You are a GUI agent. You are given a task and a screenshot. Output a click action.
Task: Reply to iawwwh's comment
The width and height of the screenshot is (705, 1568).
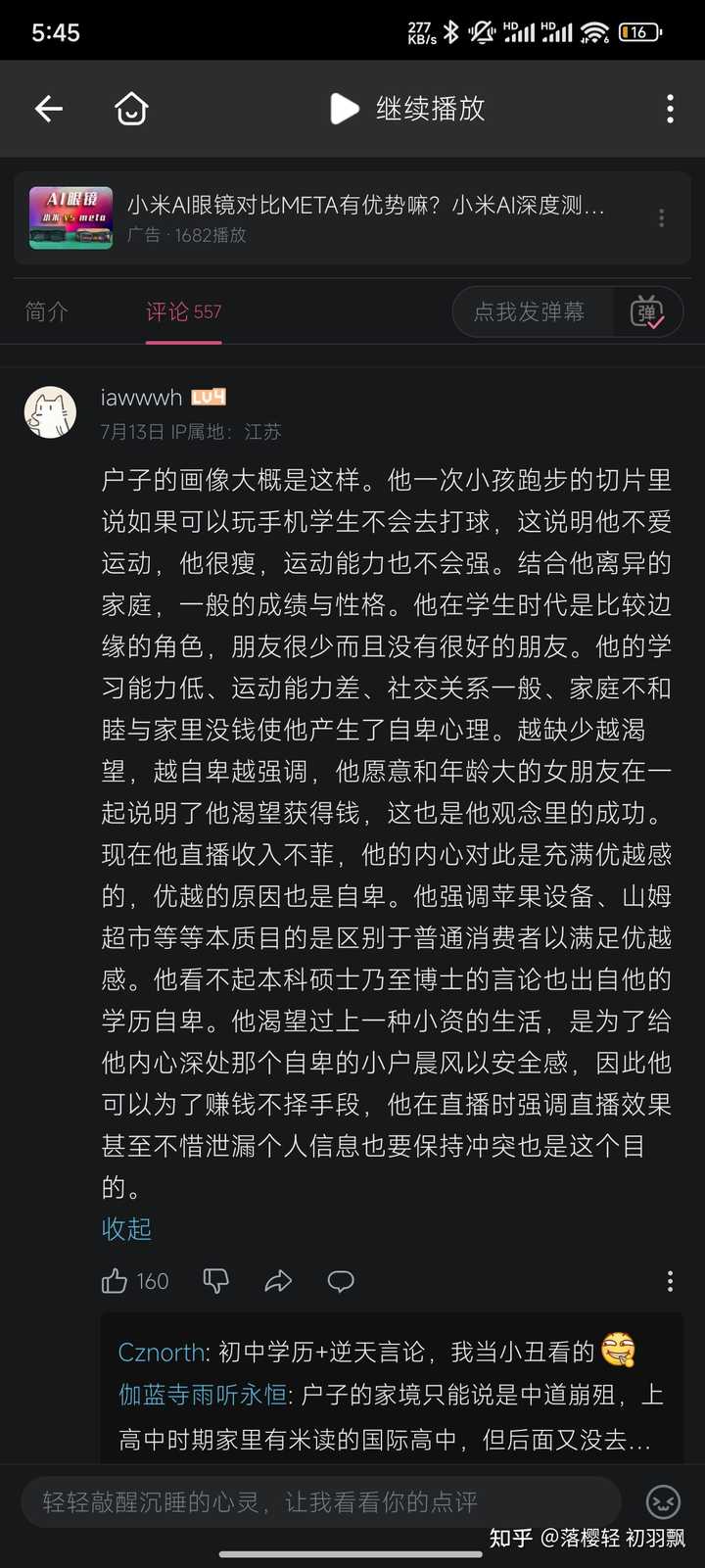[x=341, y=1280]
